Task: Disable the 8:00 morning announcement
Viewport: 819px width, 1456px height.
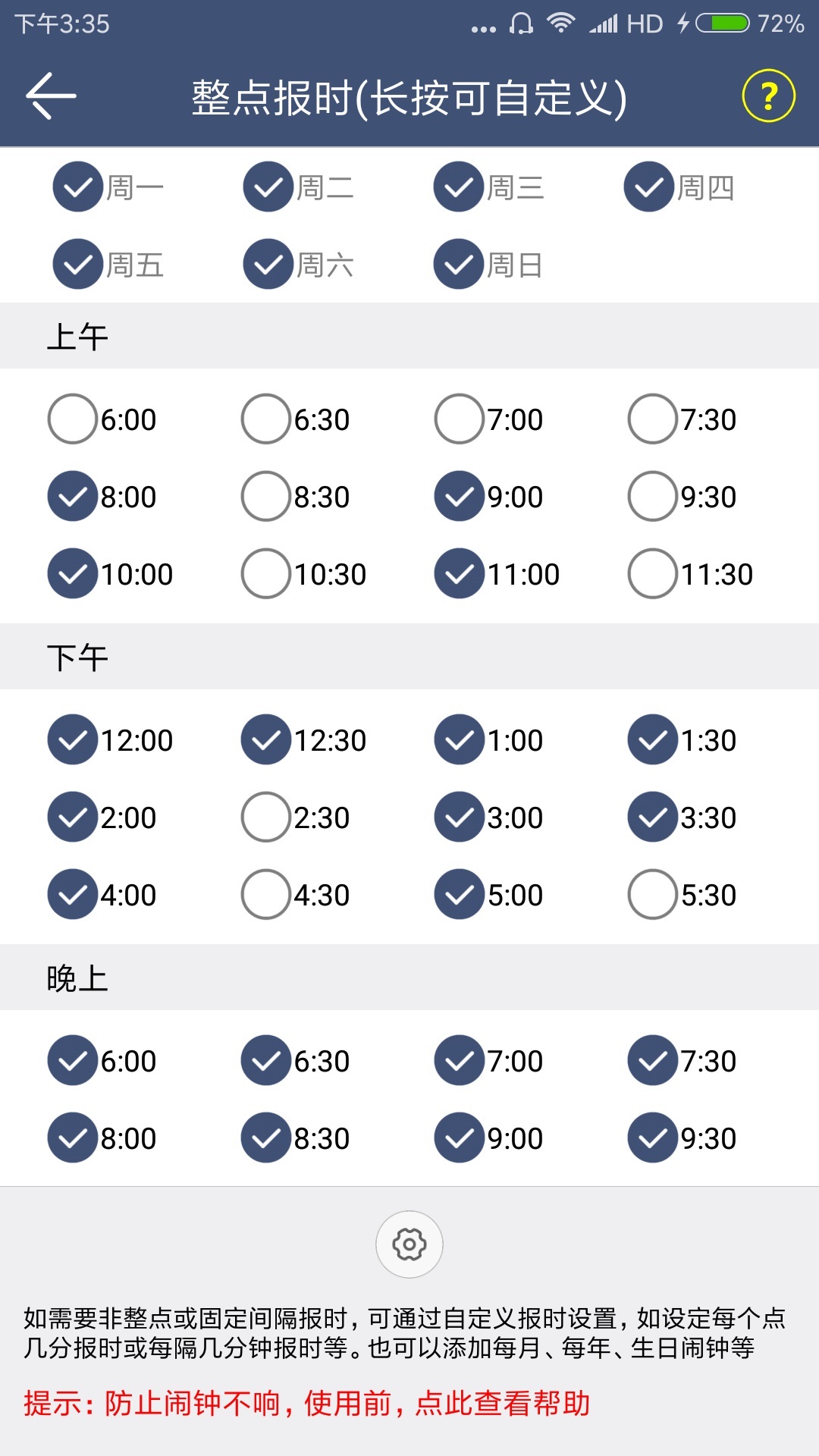Action: pyautogui.click(x=72, y=496)
